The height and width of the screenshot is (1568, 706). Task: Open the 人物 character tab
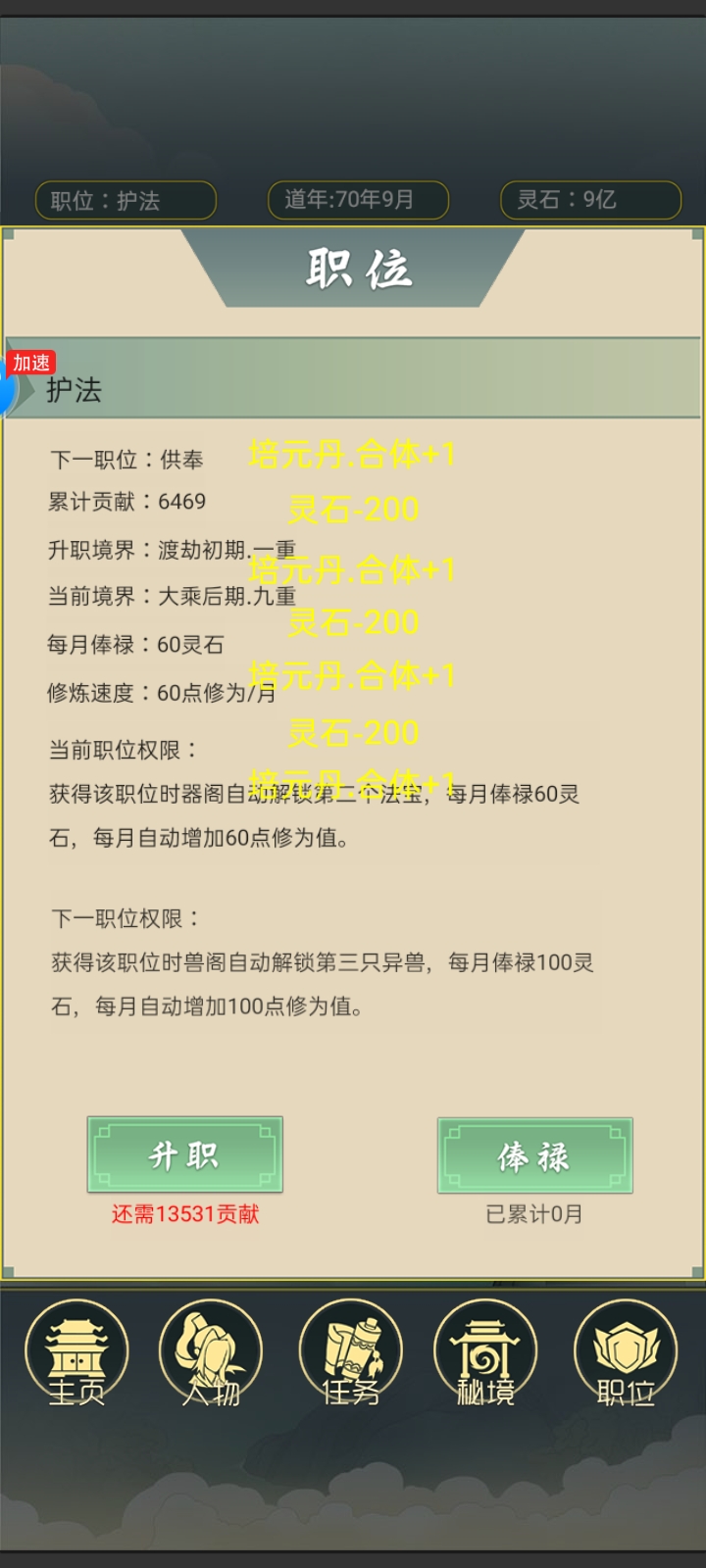coord(211,1353)
